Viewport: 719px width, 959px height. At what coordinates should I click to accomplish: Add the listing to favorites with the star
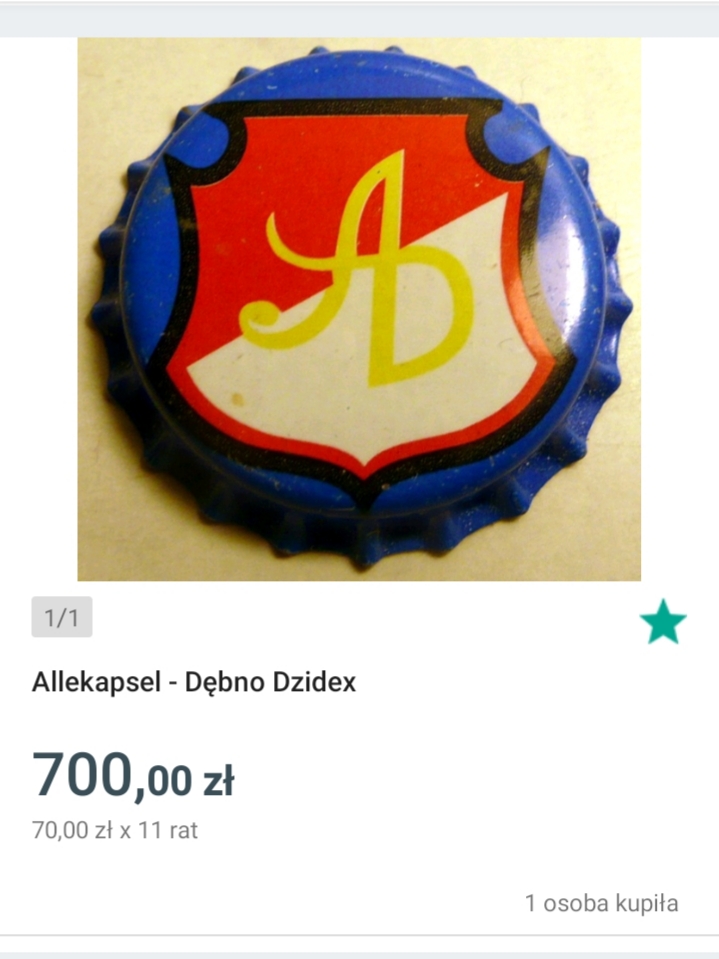pyautogui.click(x=663, y=623)
